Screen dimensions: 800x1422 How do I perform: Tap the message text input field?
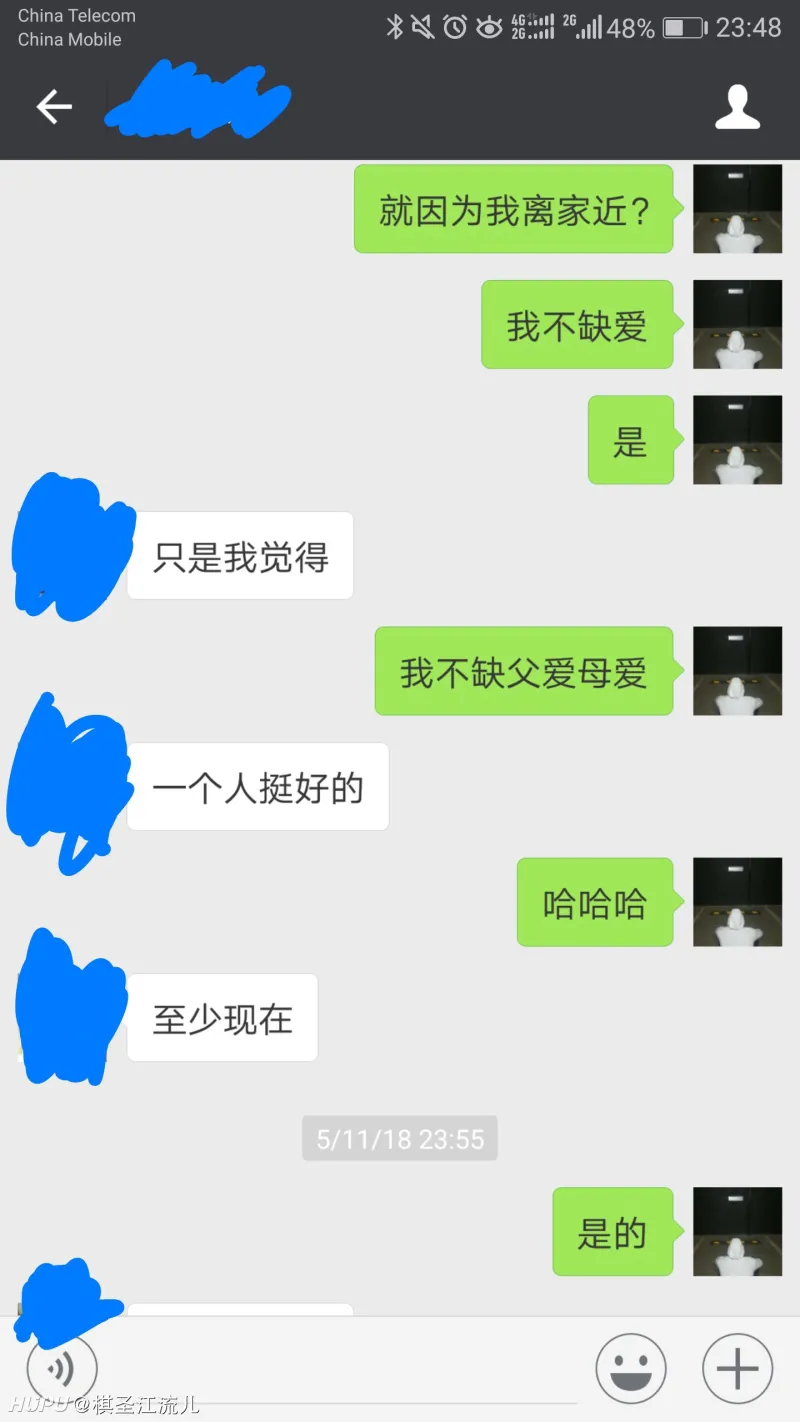point(340,1372)
